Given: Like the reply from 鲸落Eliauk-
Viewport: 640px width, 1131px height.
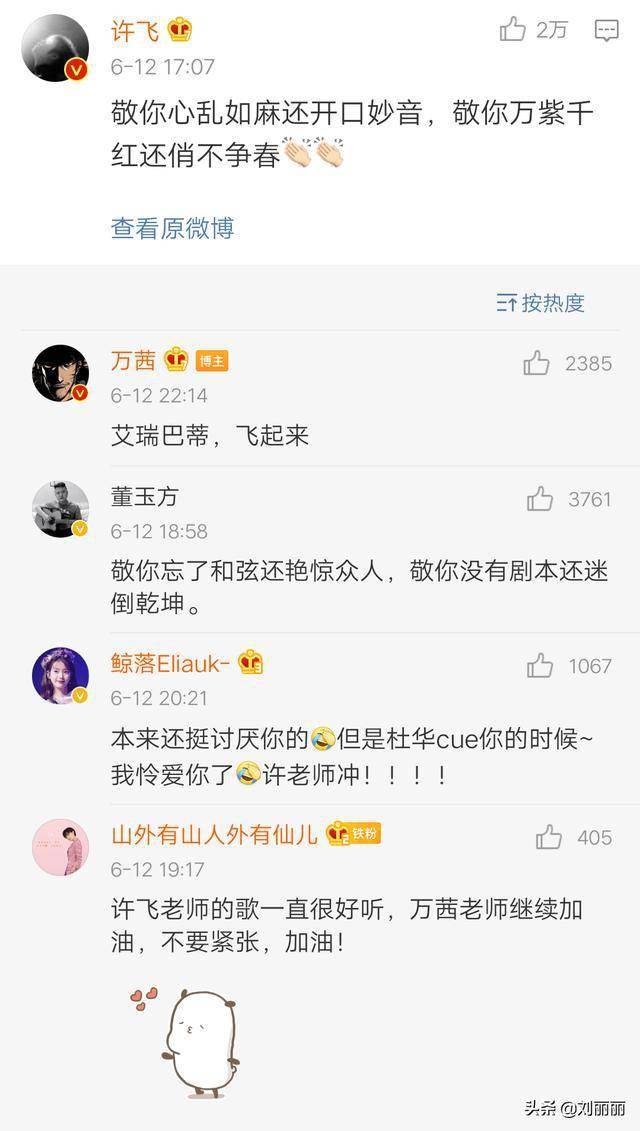Looking at the screenshot, I should (541, 665).
